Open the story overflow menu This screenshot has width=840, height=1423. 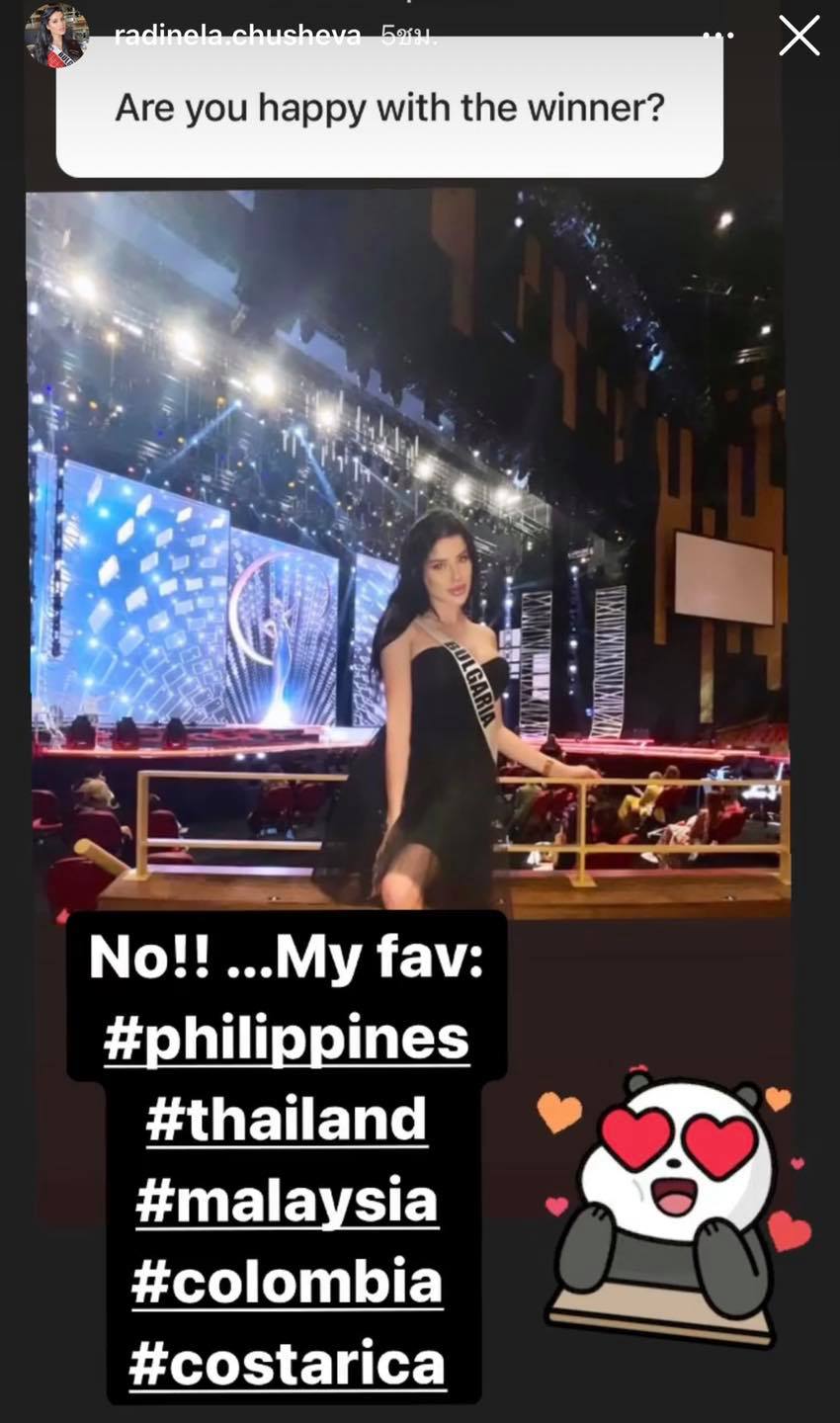pos(718,36)
